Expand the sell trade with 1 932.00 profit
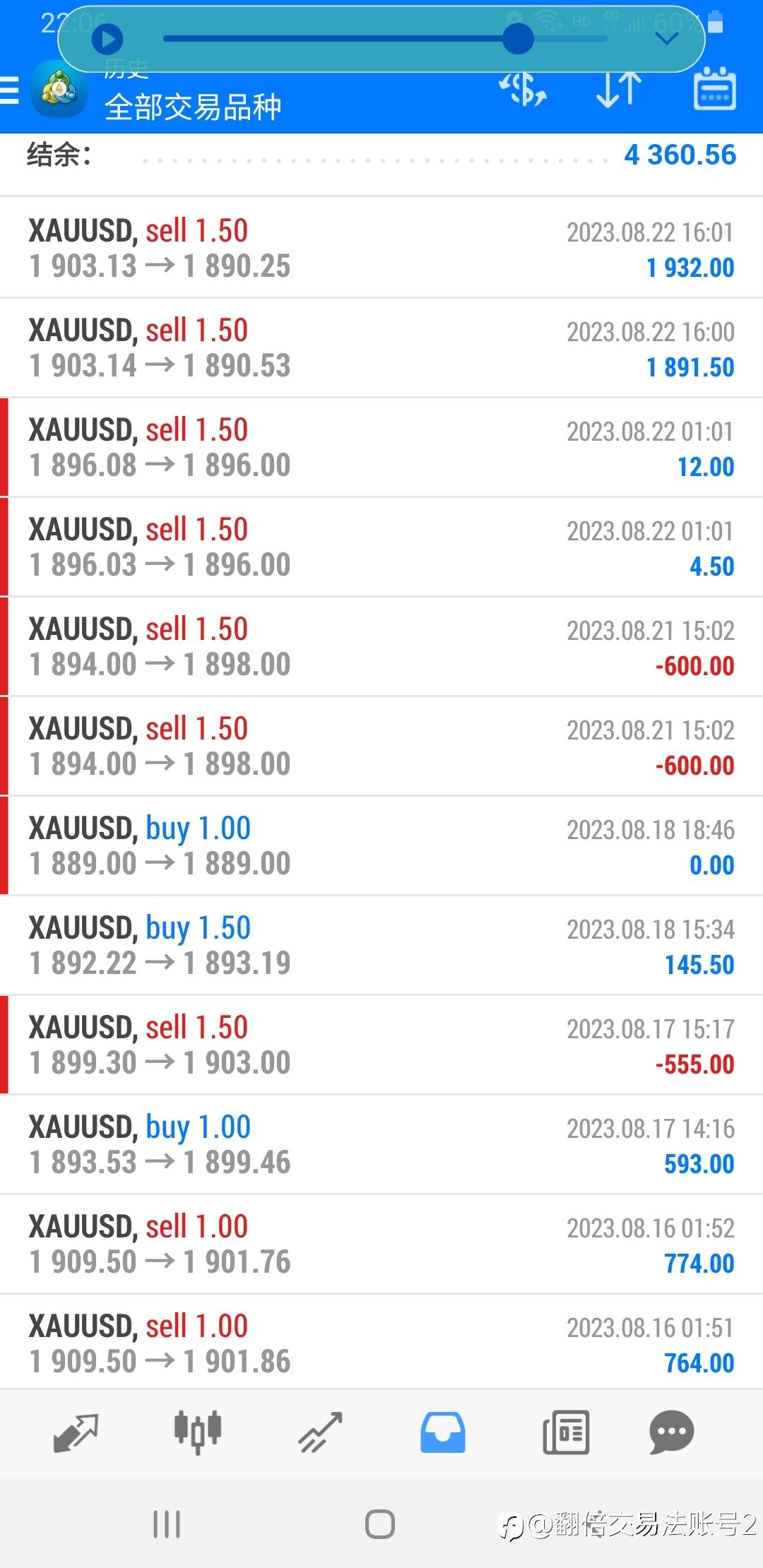Image resolution: width=763 pixels, height=1568 pixels. 381,248
